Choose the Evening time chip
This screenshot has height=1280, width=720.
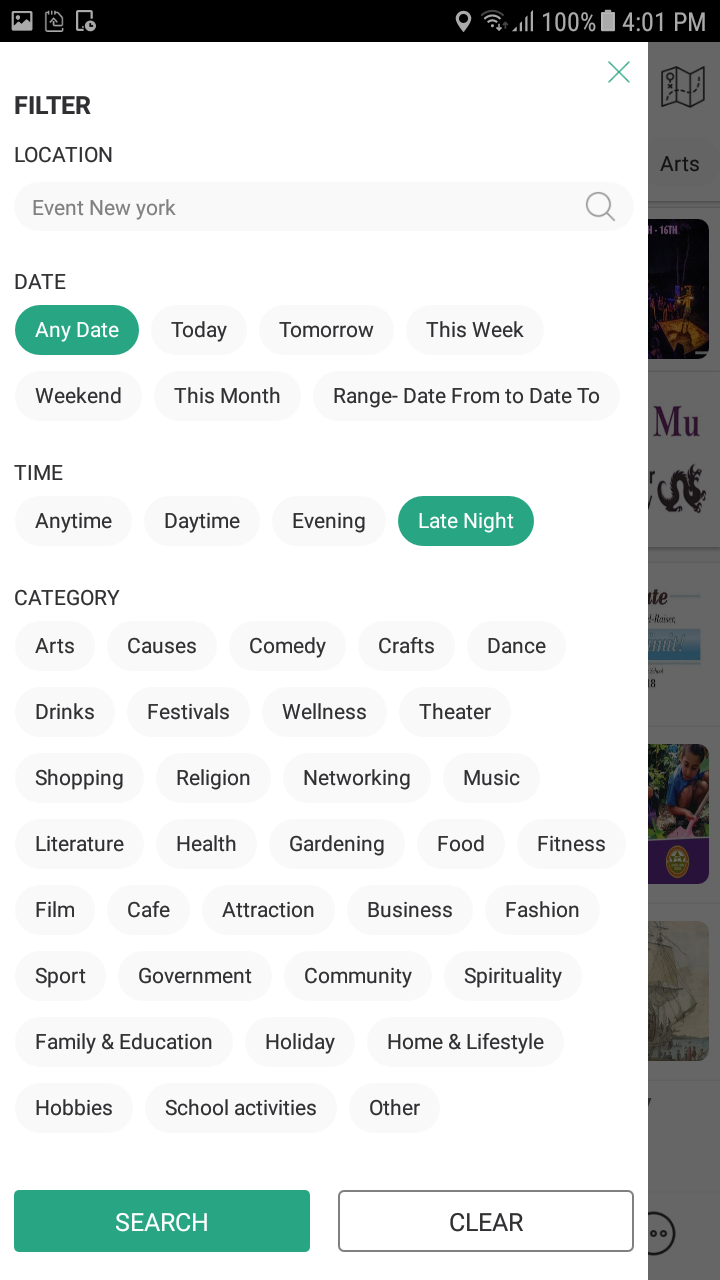point(329,521)
